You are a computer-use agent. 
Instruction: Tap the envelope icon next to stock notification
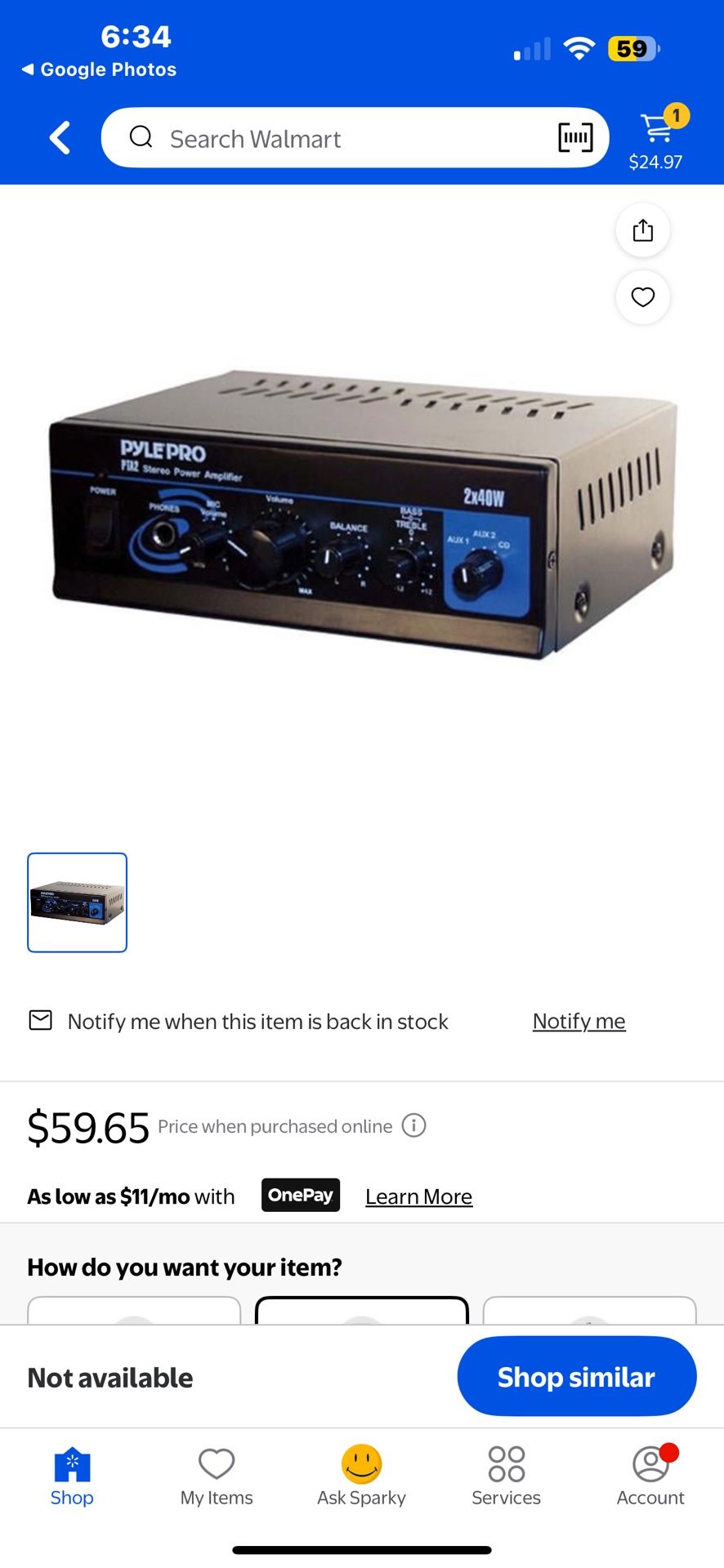point(41,1021)
